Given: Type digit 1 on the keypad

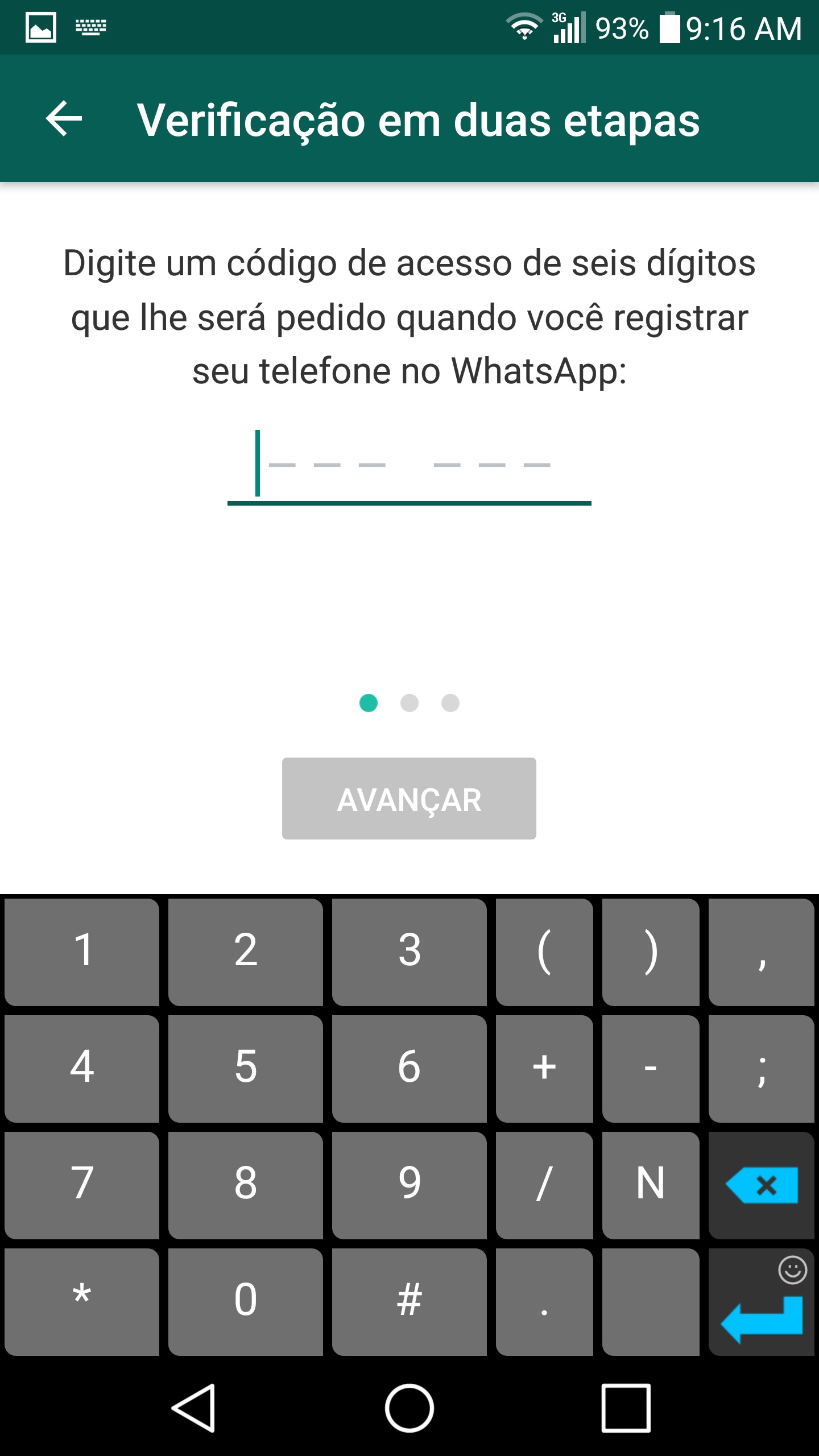Looking at the screenshot, I should pos(82,952).
